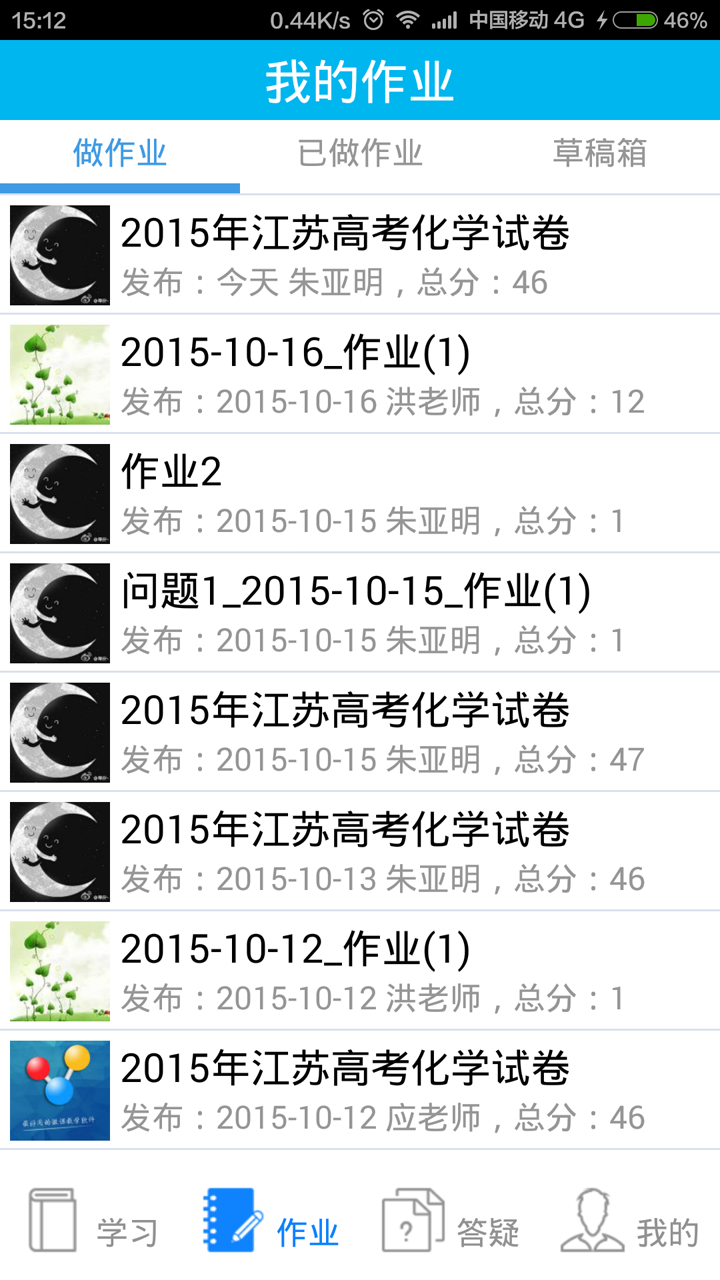Select the 做作业 tab

click(120, 154)
